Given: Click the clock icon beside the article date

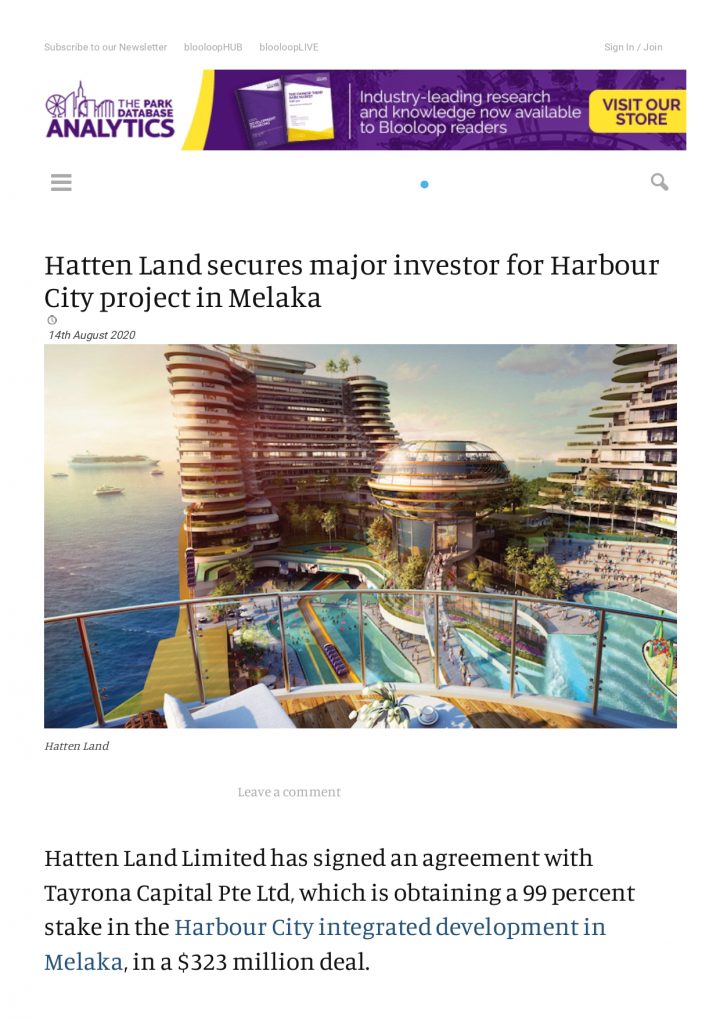Looking at the screenshot, I should pyautogui.click(x=50, y=320).
